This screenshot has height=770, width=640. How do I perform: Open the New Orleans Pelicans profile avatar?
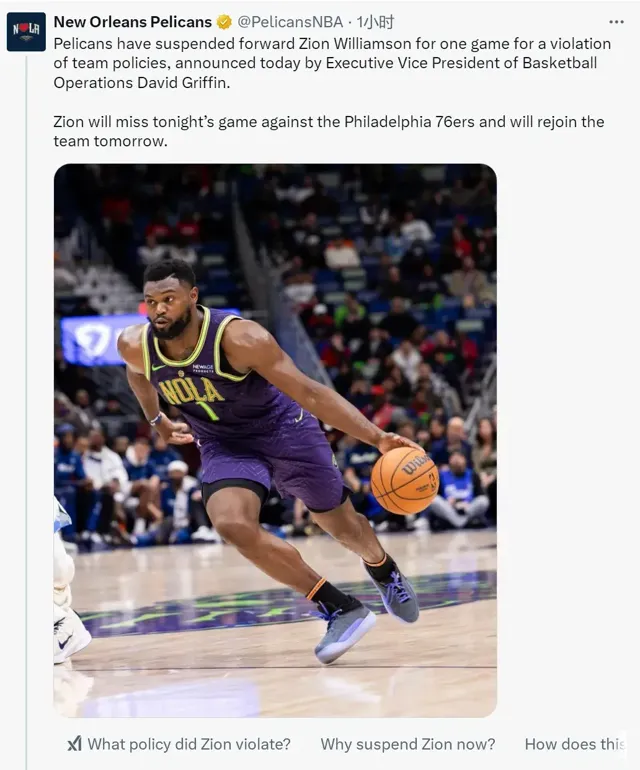point(26,32)
